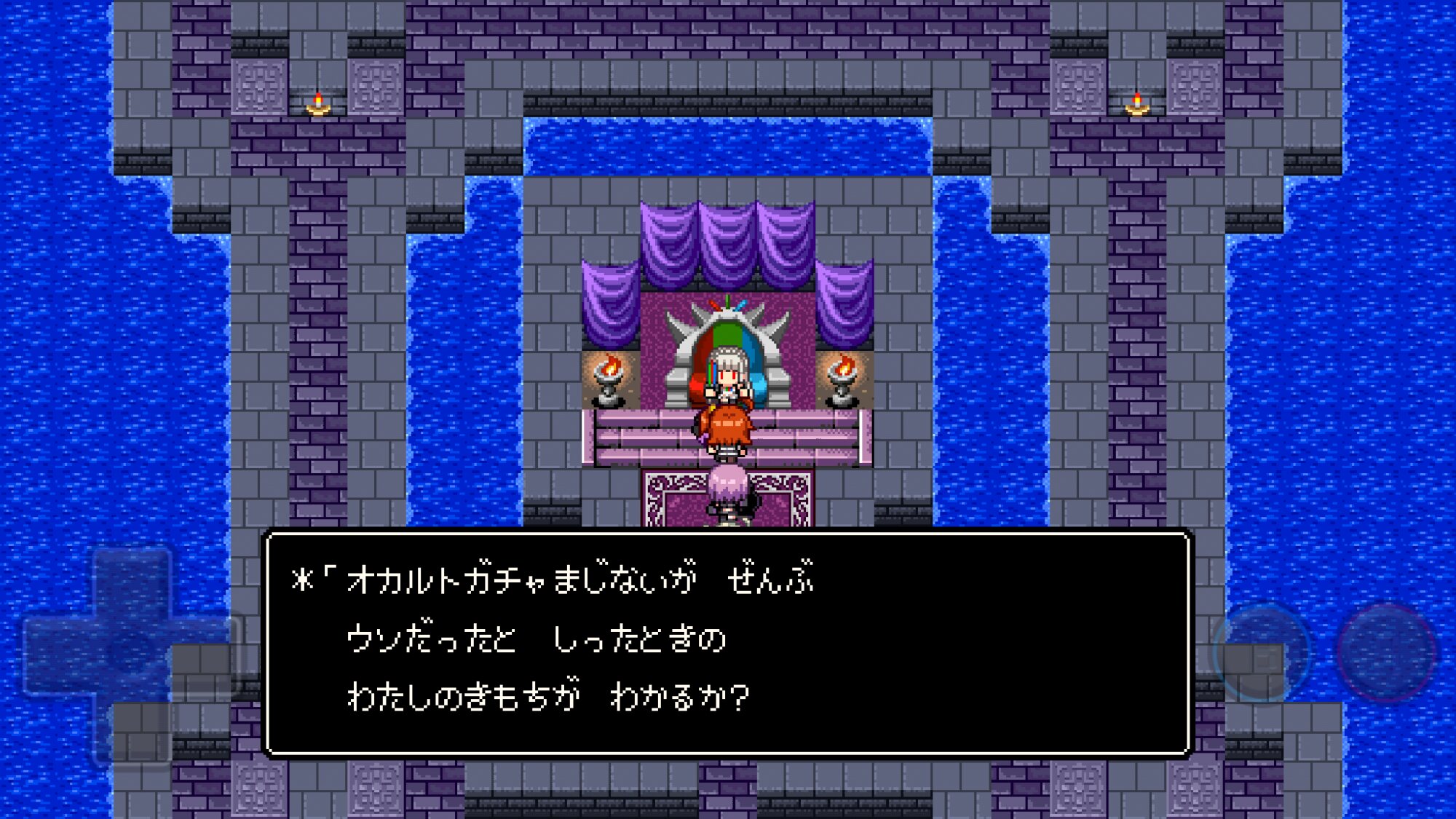Tap the up arm of the D-pad
This screenshot has height=819, width=1456.
click(x=132, y=582)
